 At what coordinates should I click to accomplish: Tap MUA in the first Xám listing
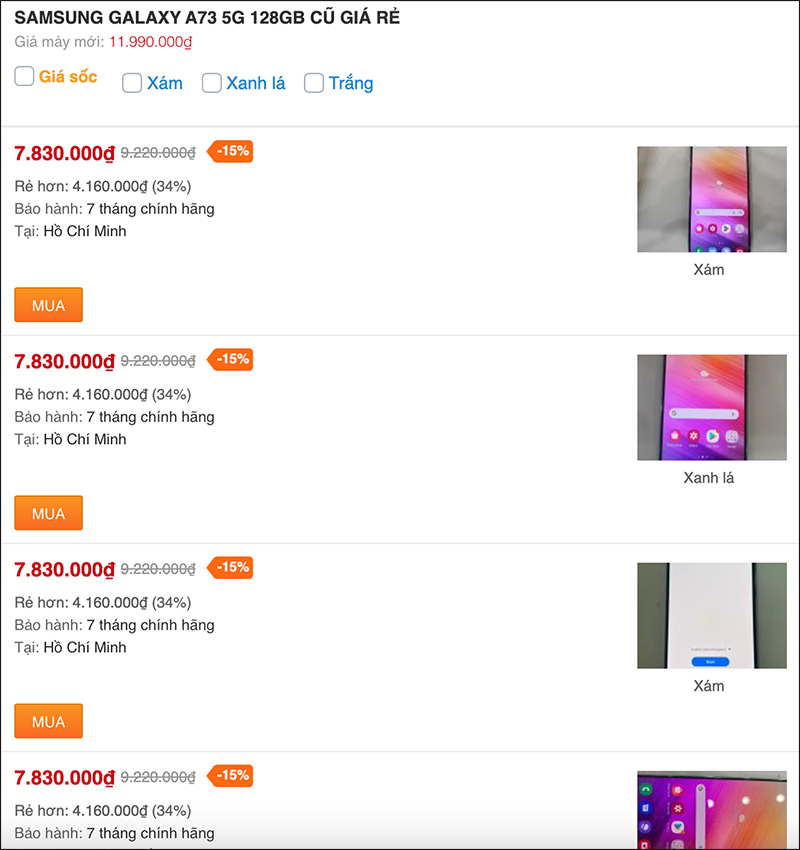click(48, 305)
